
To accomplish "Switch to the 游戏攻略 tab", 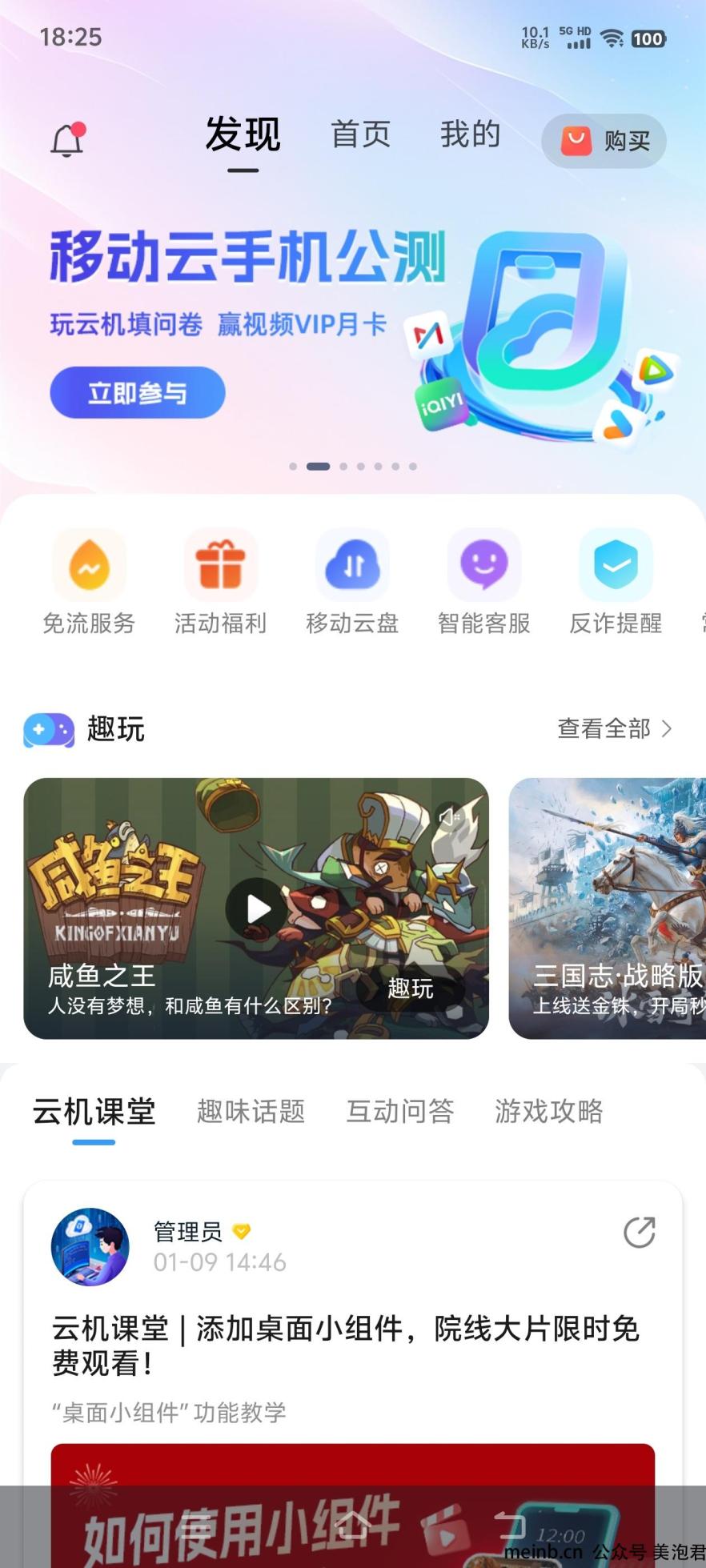I will (549, 1111).
